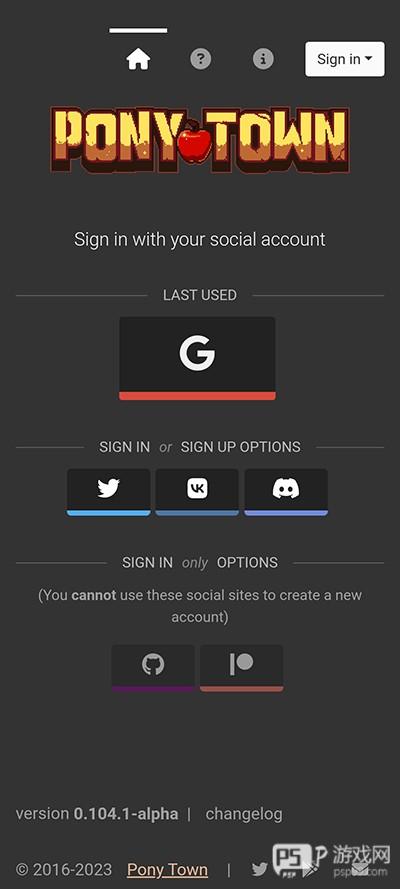Viewport: 400px width, 889px height.
Task: Sign in with VK
Action: 197,492
